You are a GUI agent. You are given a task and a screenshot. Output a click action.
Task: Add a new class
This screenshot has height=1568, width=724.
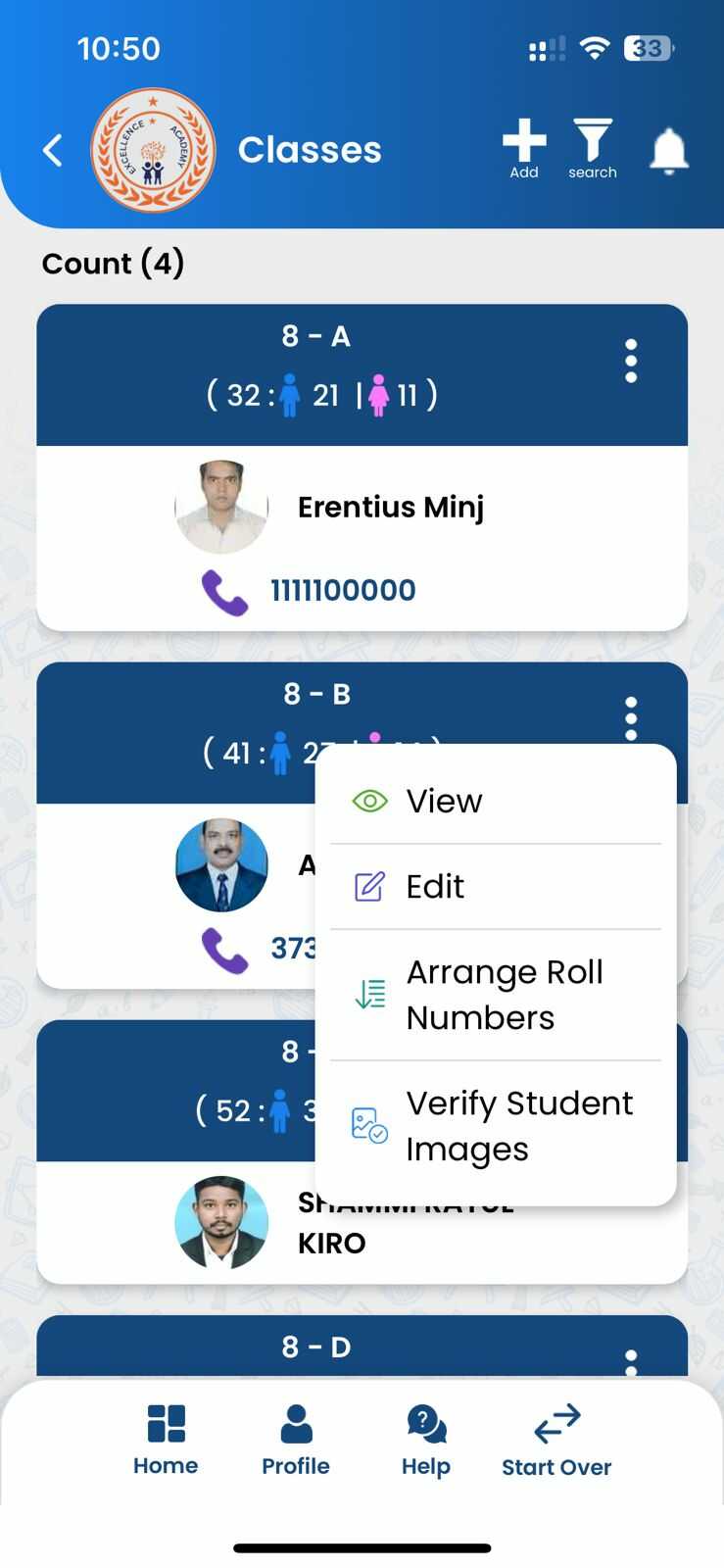point(524,149)
